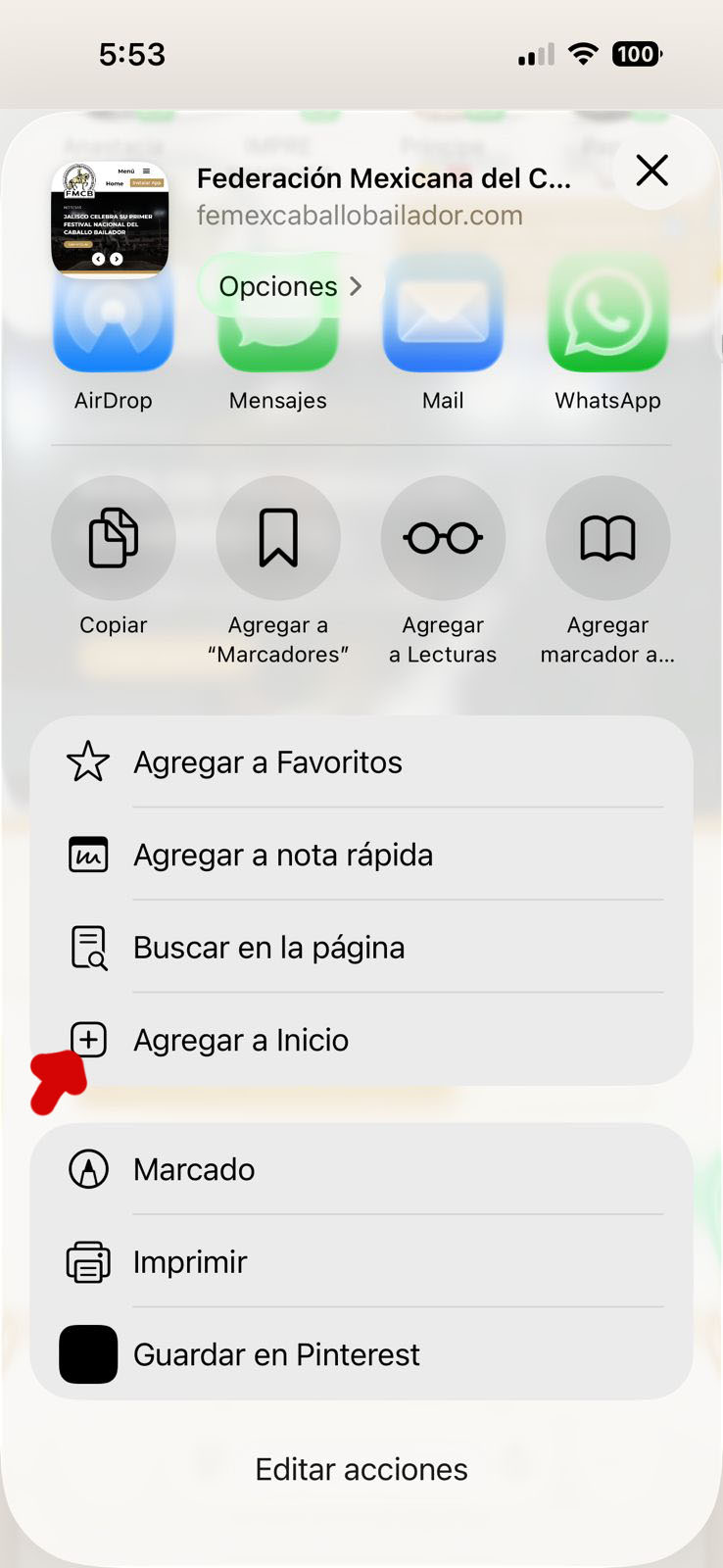
Task: Select Agregar a nota rápida
Action: (362, 855)
